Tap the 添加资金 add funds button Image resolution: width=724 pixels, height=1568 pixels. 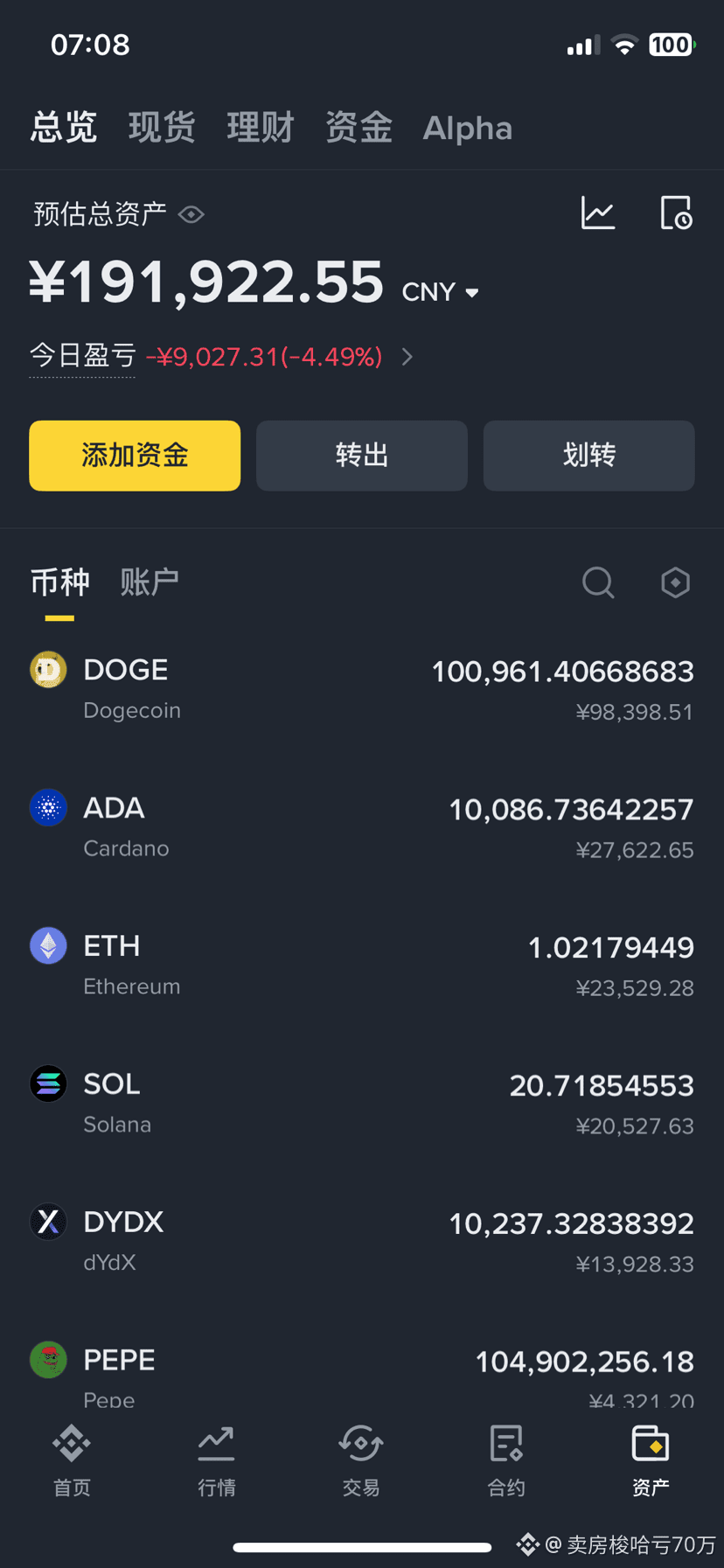pyautogui.click(x=134, y=456)
